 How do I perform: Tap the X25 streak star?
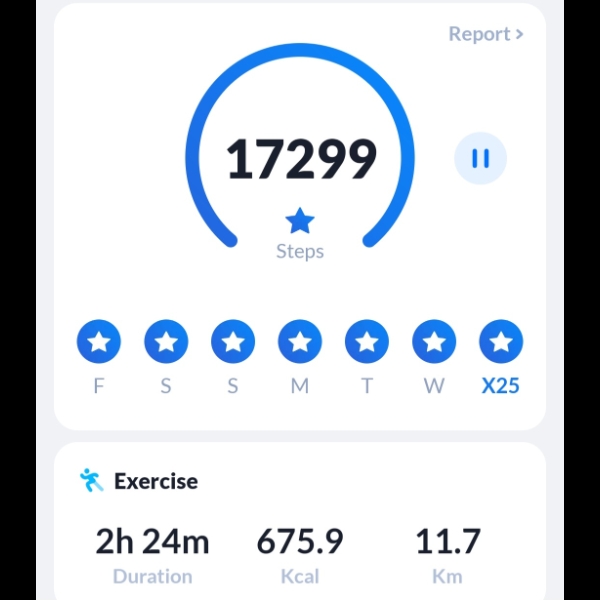point(501,342)
